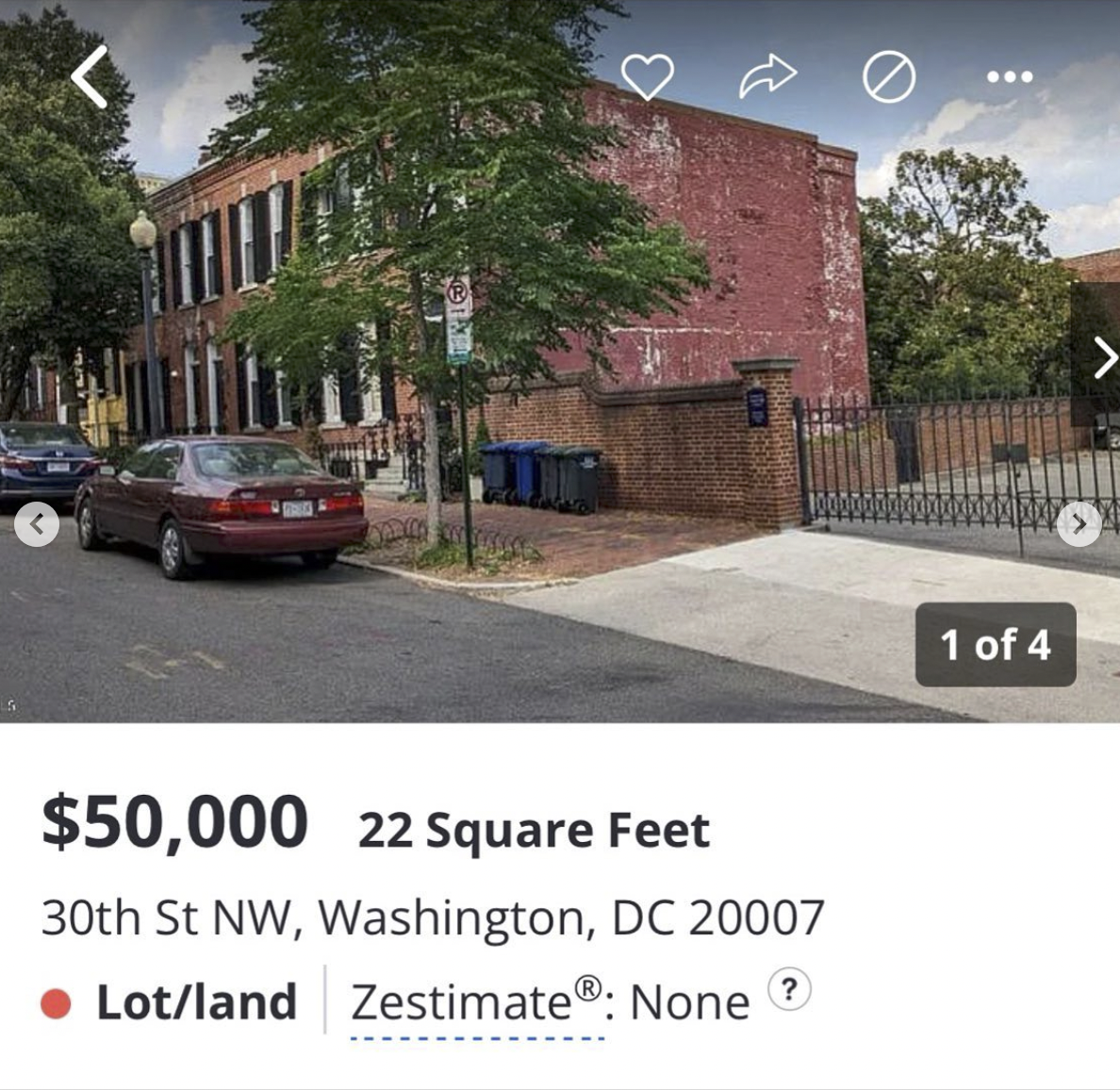This screenshot has height=1090, width=1120.
Task: Hide this listing with the circle-slash icon
Action: pyautogui.click(x=888, y=77)
